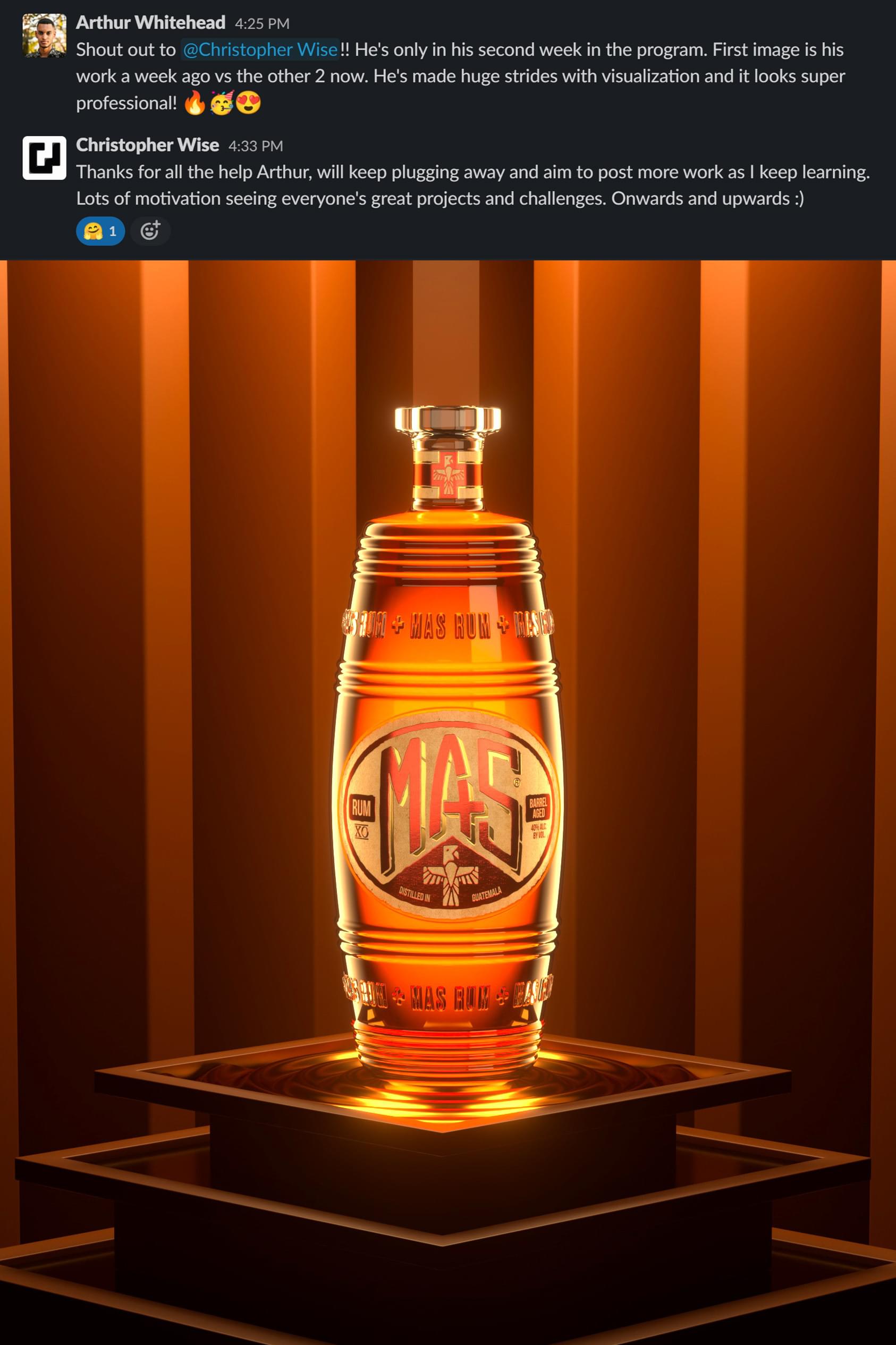Image resolution: width=896 pixels, height=1345 pixels.
Task: Add a new emoji reaction
Action: (x=150, y=231)
